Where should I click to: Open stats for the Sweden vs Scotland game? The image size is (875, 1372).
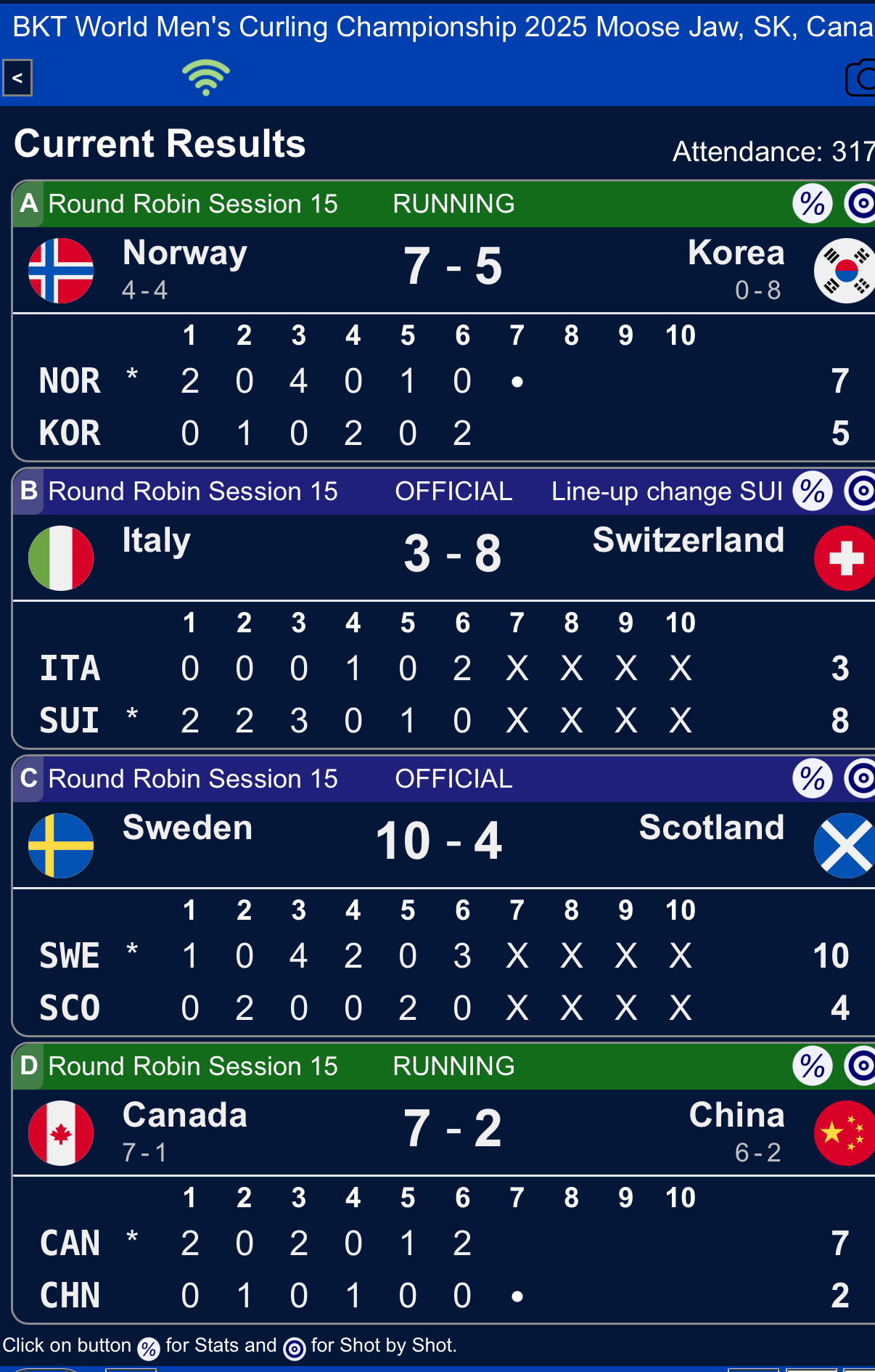pos(812,779)
